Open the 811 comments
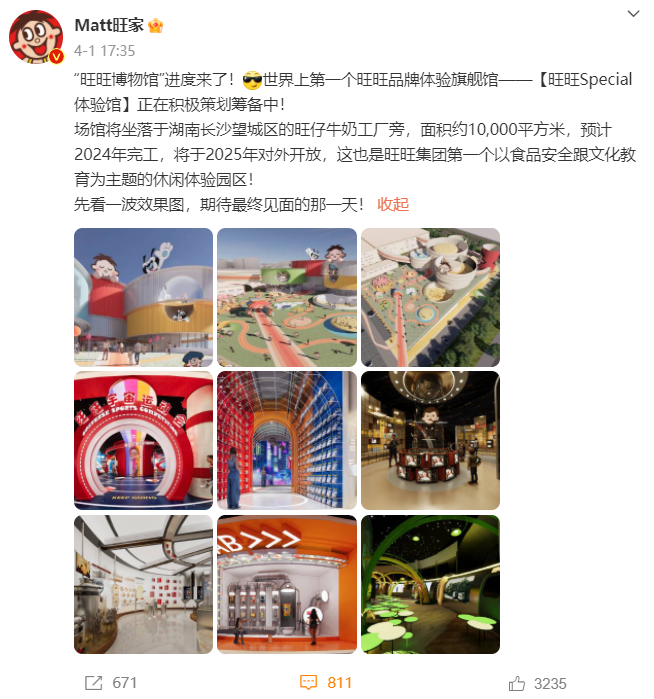 (326, 683)
